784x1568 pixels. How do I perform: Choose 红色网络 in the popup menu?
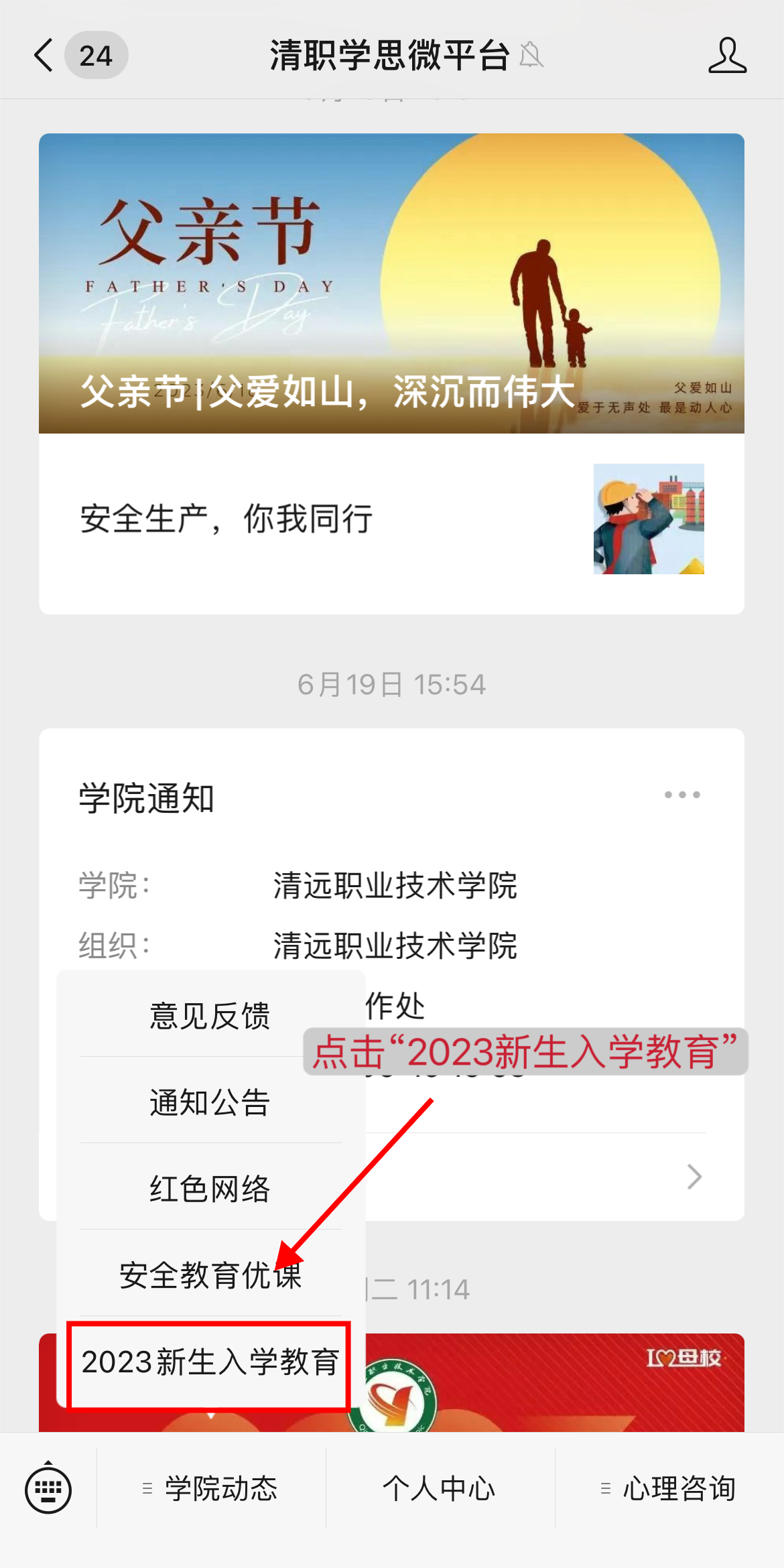[210, 1189]
